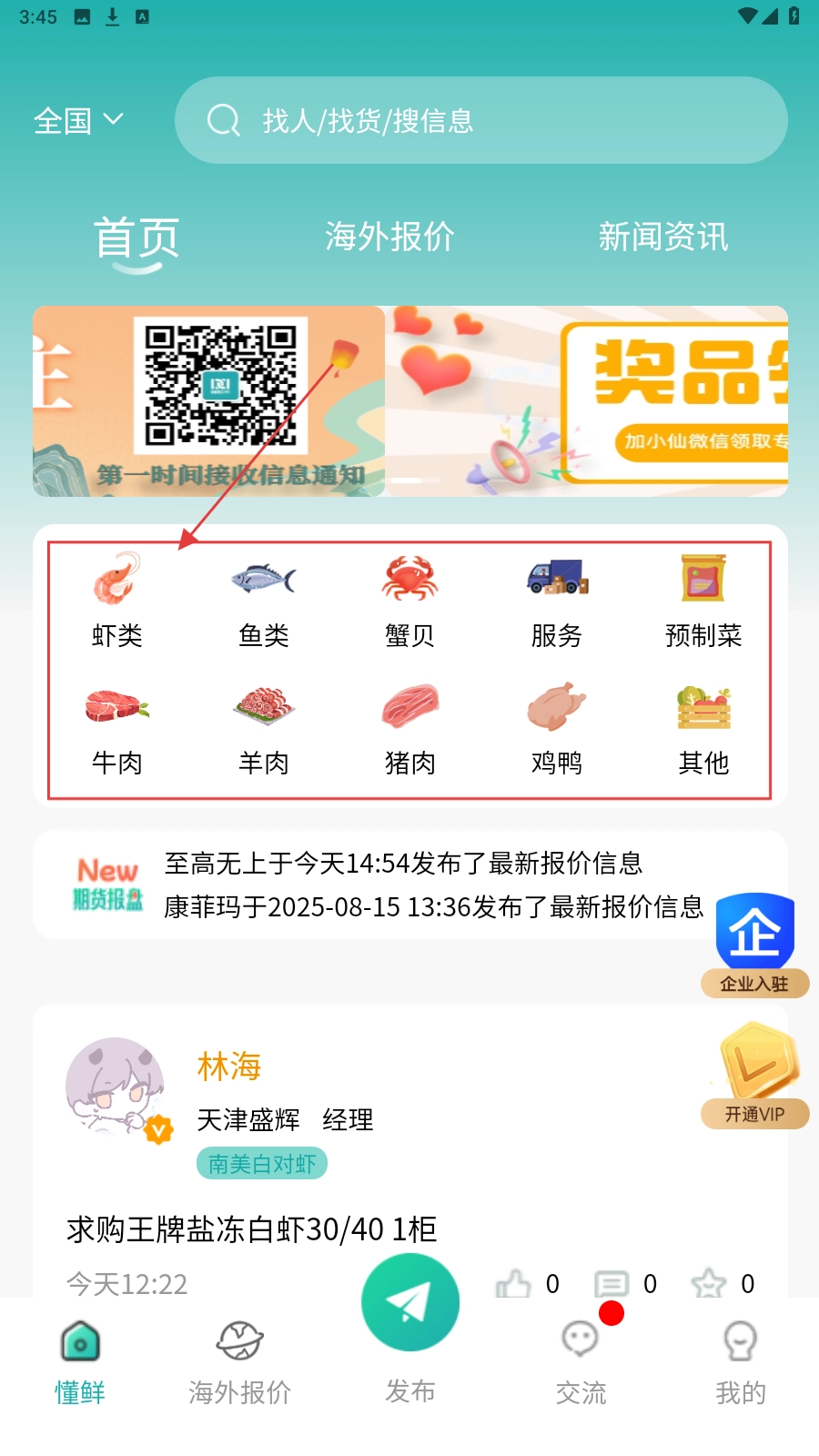819x1456 pixels.
Task: Like Lin Hai's post with thumbs-up
Action: 515,1285
